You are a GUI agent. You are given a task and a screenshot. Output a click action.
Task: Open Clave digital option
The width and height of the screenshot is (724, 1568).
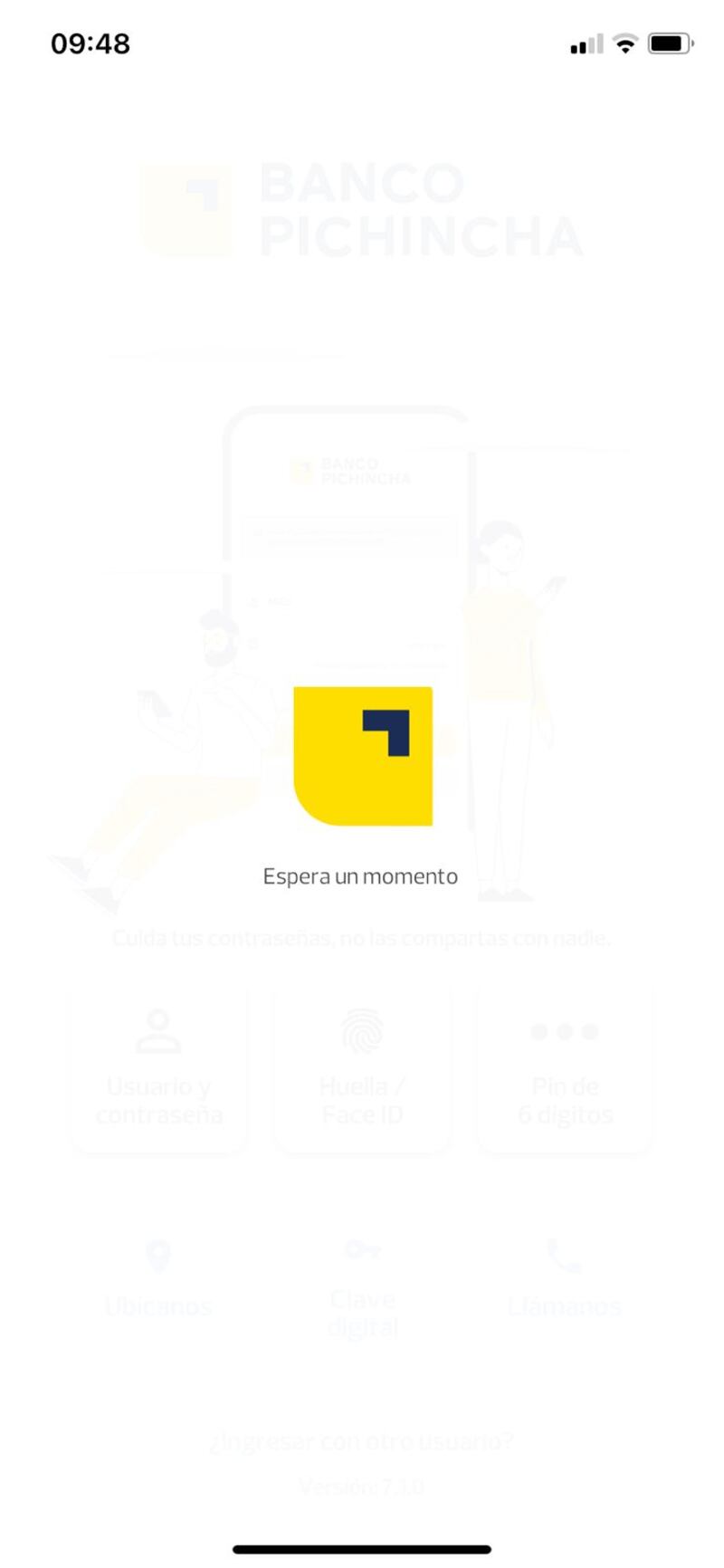(x=362, y=1288)
